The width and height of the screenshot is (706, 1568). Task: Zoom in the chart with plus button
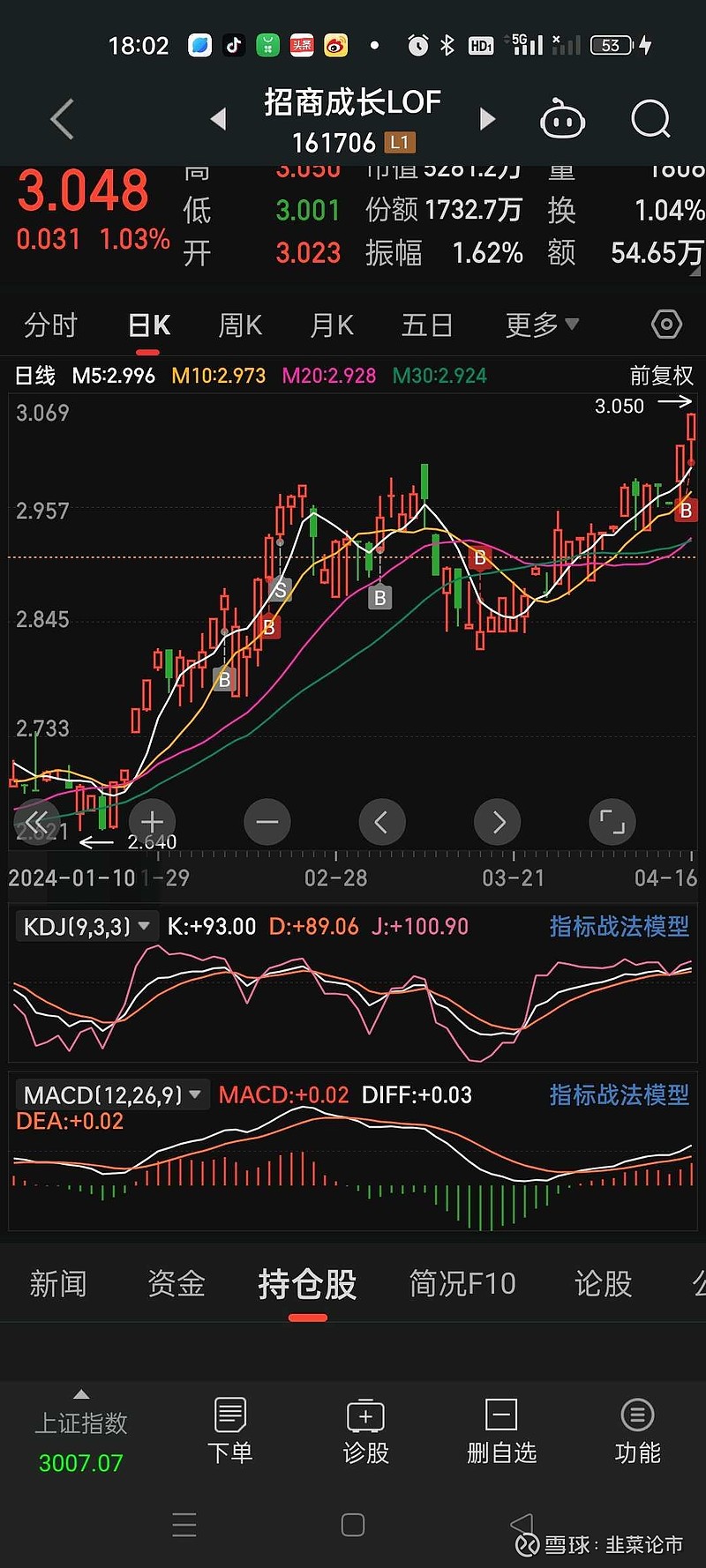(x=152, y=822)
